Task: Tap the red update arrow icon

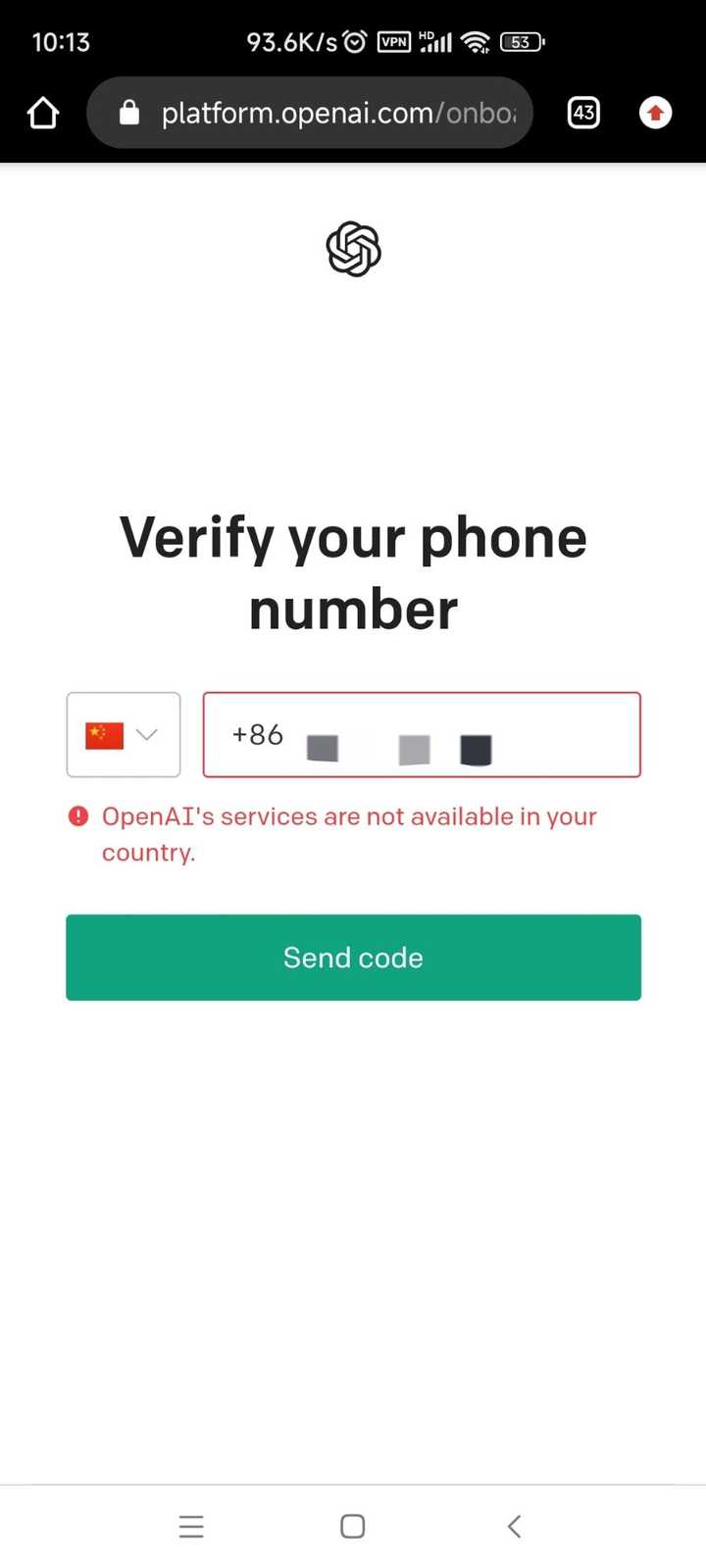Action: [x=655, y=114]
